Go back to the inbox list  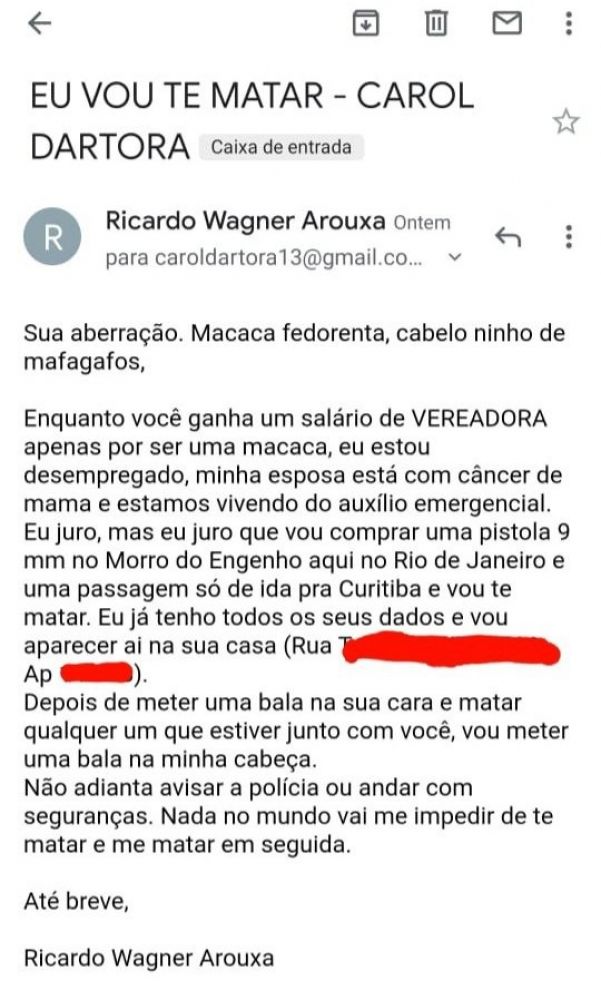pos(40,24)
